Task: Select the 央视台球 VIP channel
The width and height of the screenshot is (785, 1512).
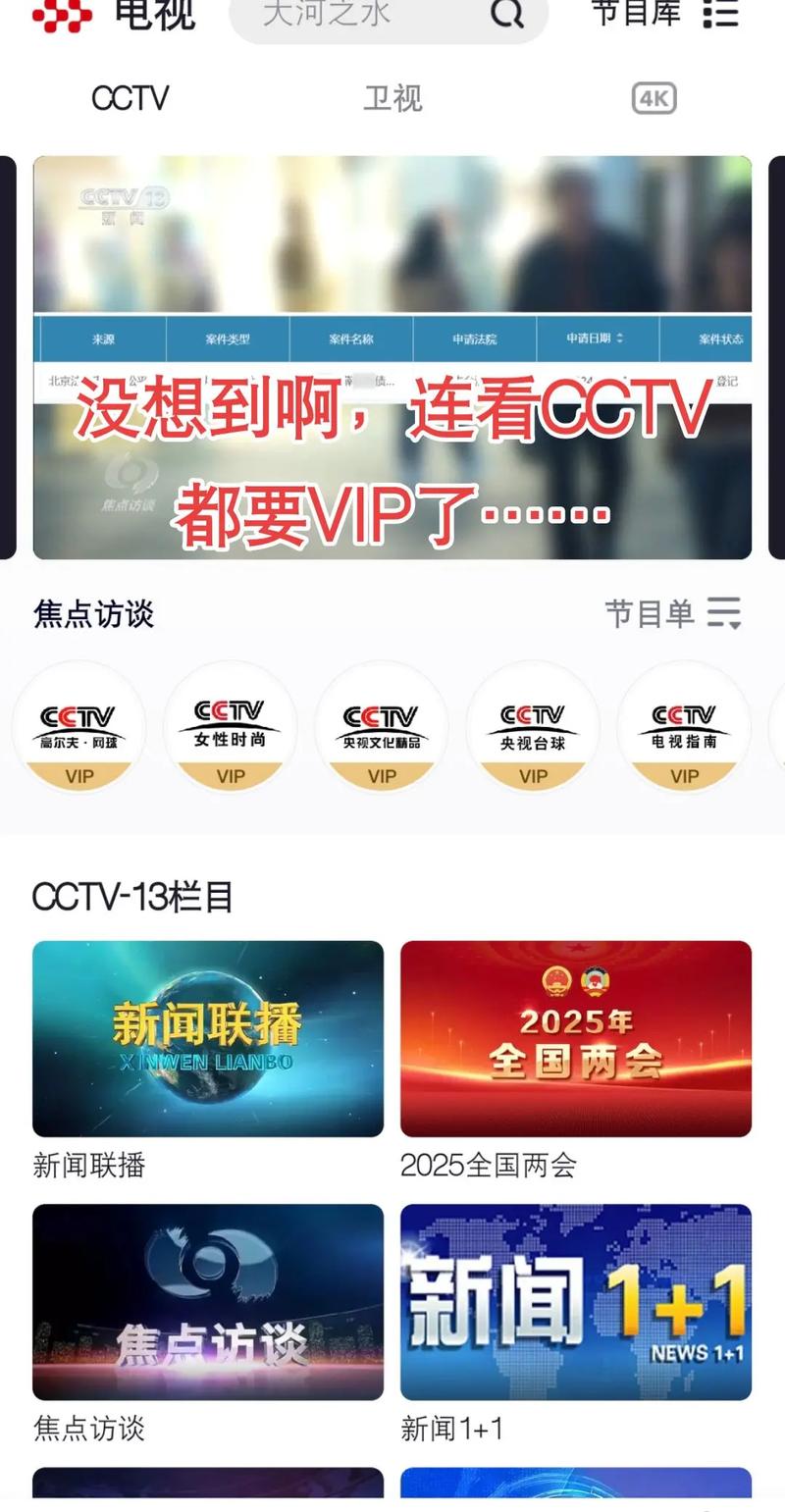Action: pyautogui.click(x=532, y=726)
